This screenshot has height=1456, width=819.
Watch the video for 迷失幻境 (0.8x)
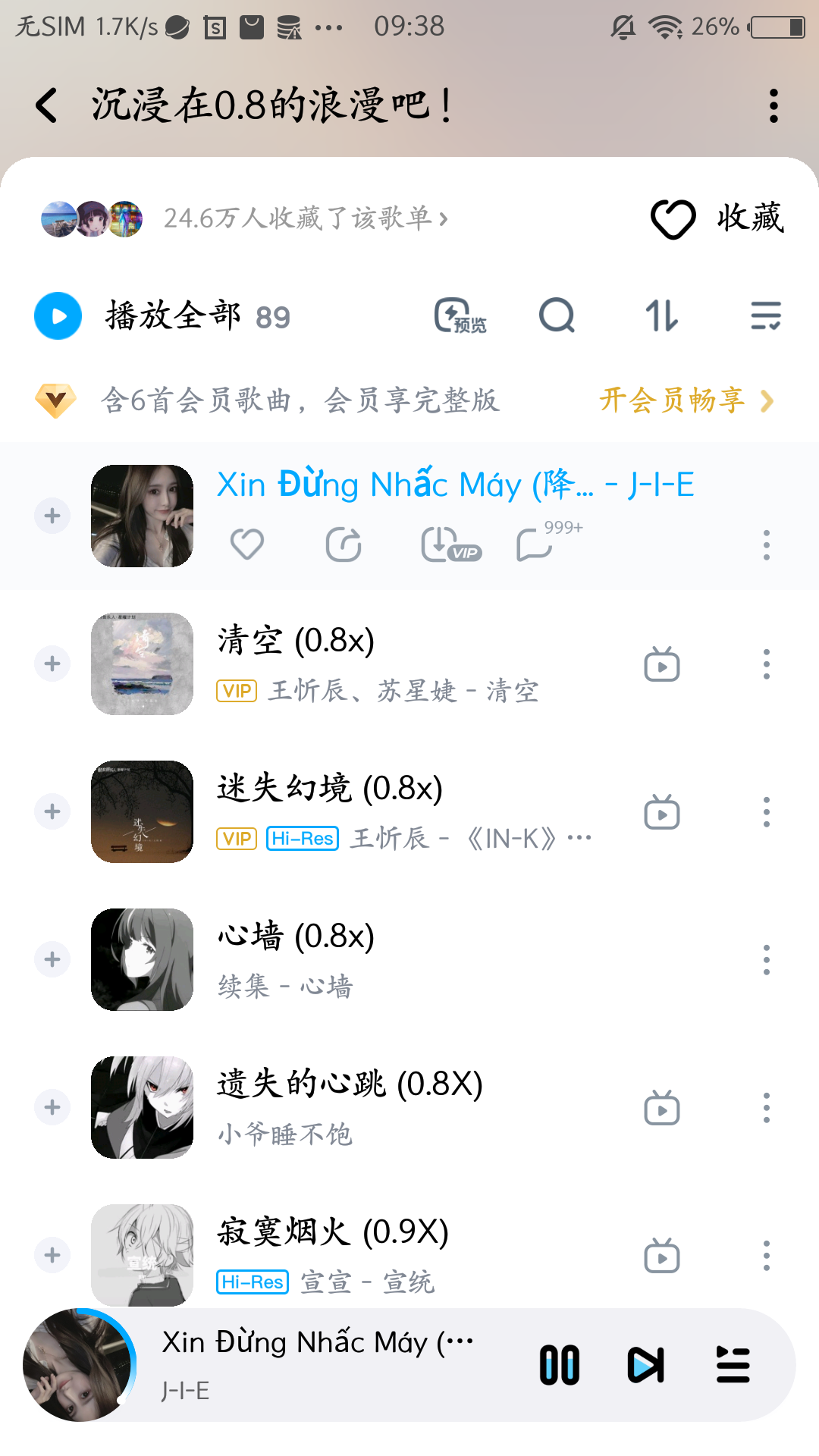662,812
